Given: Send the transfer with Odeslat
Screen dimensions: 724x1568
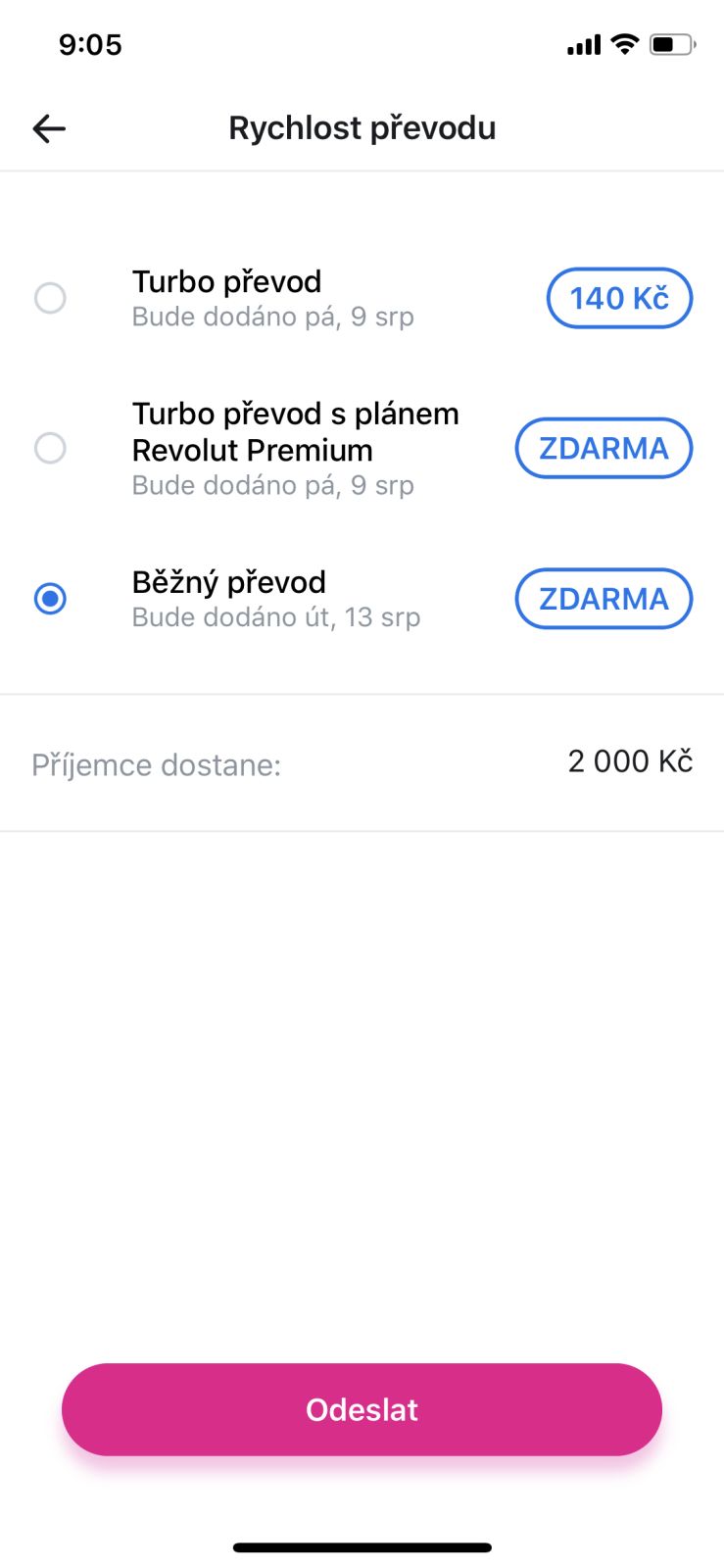Looking at the screenshot, I should [362, 1409].
